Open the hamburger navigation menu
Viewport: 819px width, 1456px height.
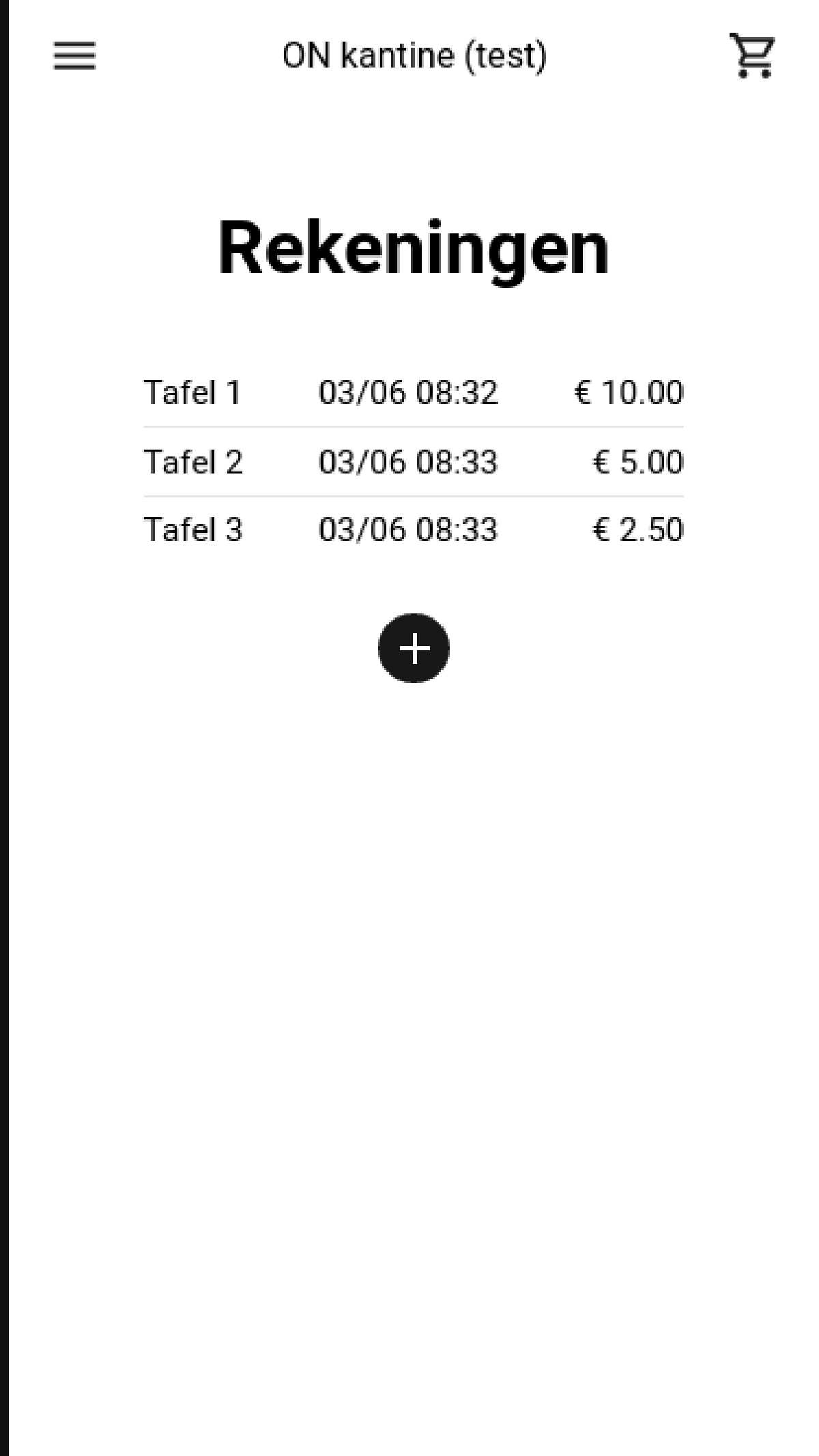(74, 55)
